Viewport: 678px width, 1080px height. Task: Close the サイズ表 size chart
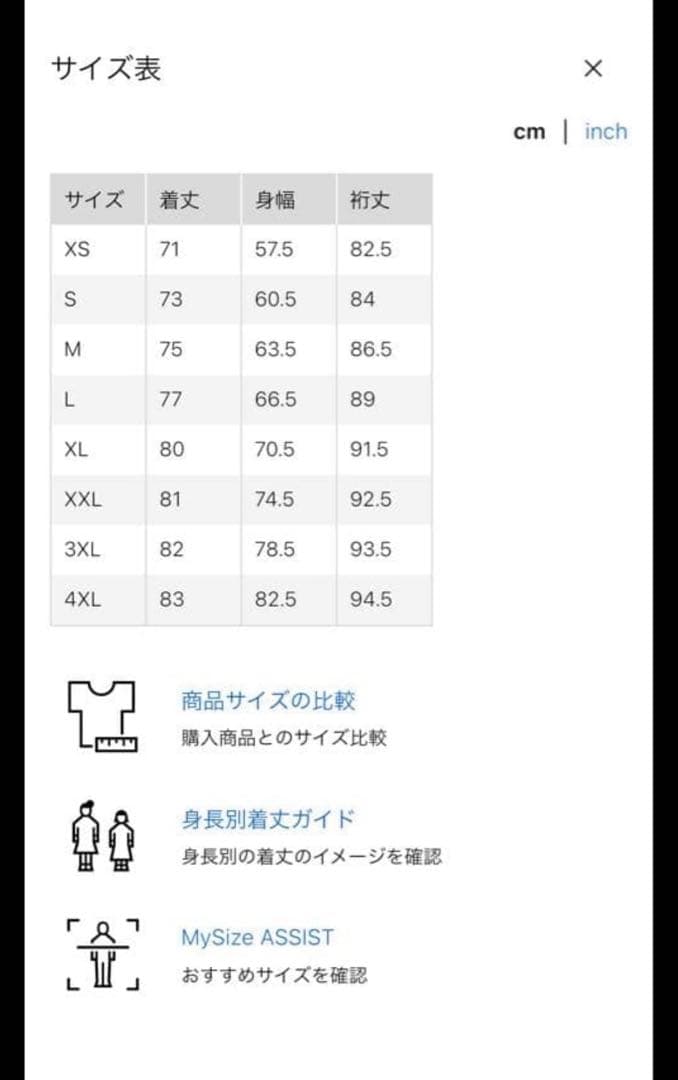click(x=593, y=68)
